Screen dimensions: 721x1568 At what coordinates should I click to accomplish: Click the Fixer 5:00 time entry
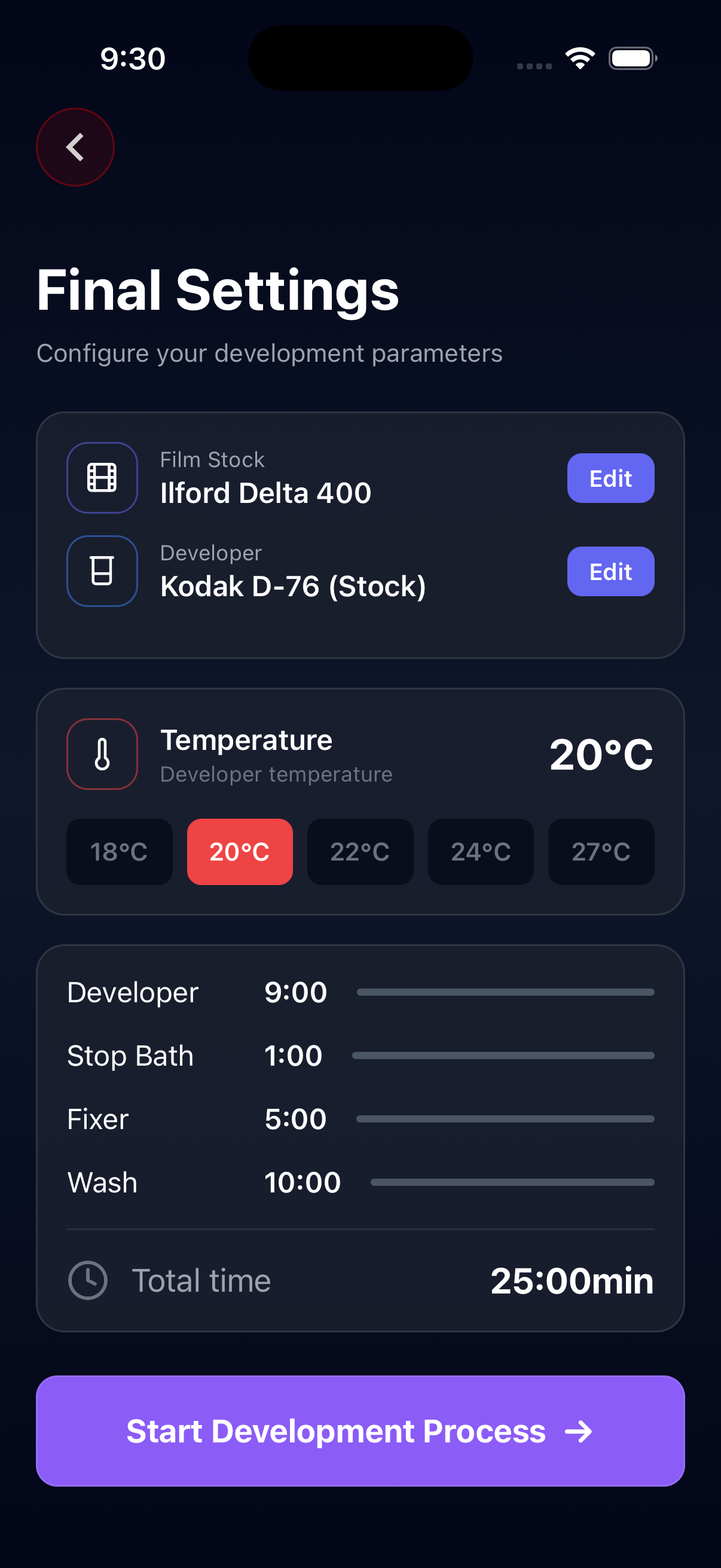pos(295,1118)
